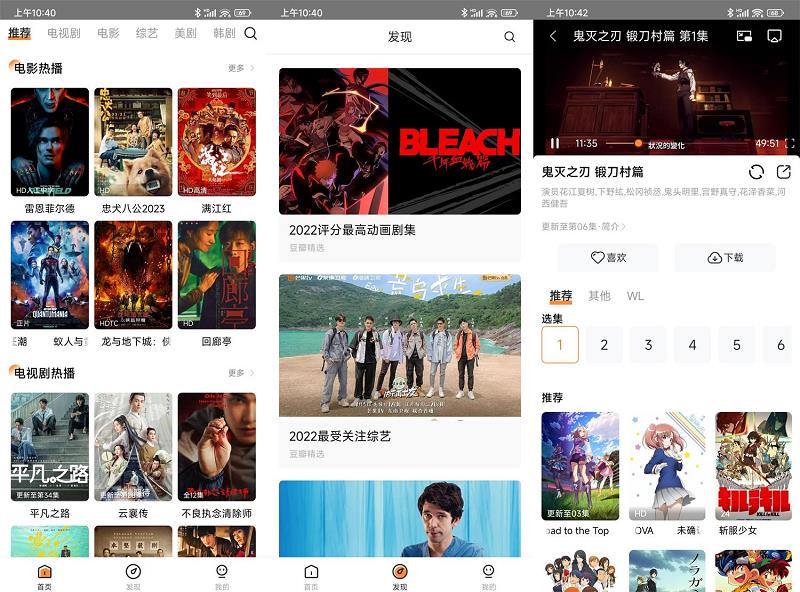View more under 电视剧热播

(x=240, y=373)
